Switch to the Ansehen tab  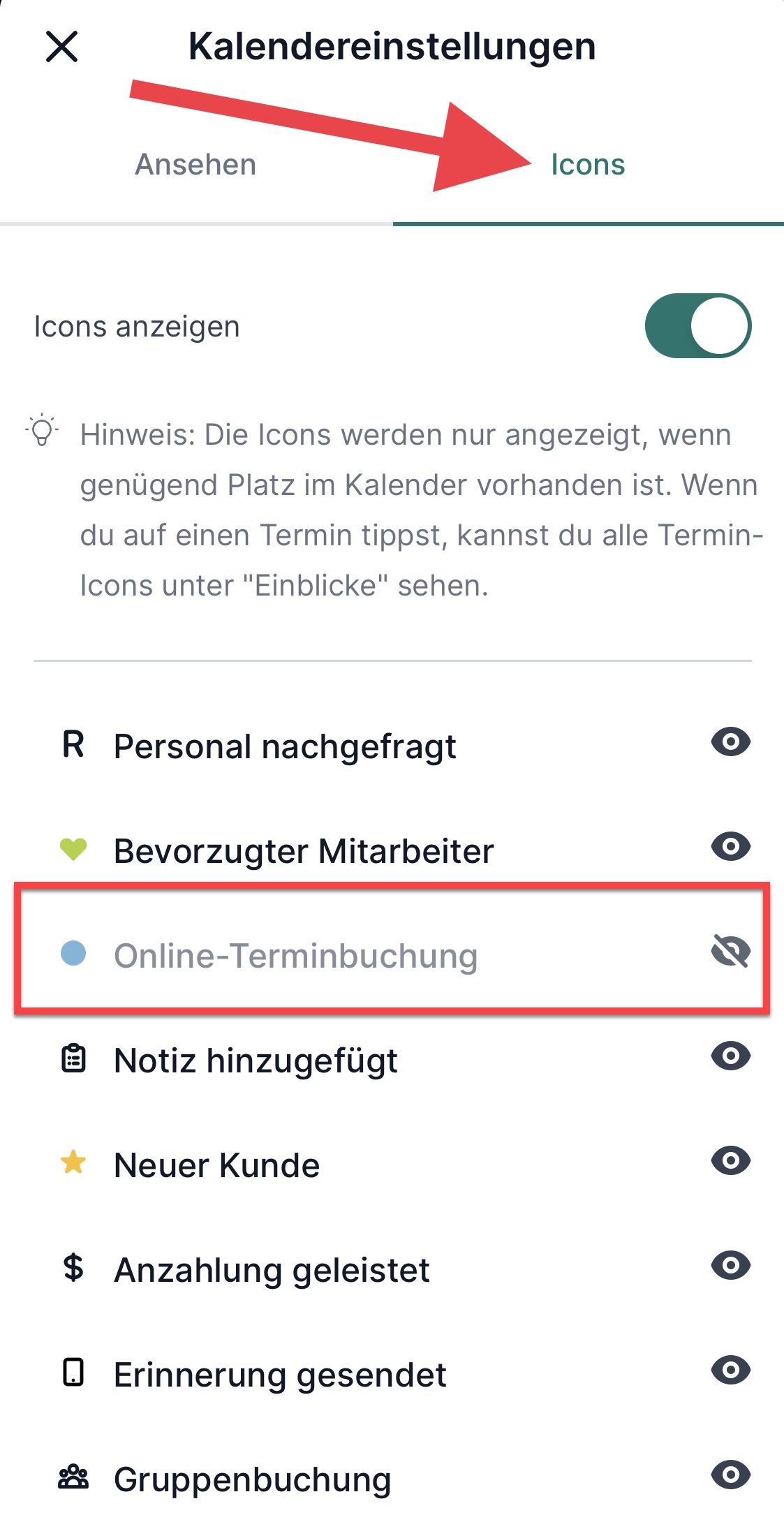click(x=195, y=165)
